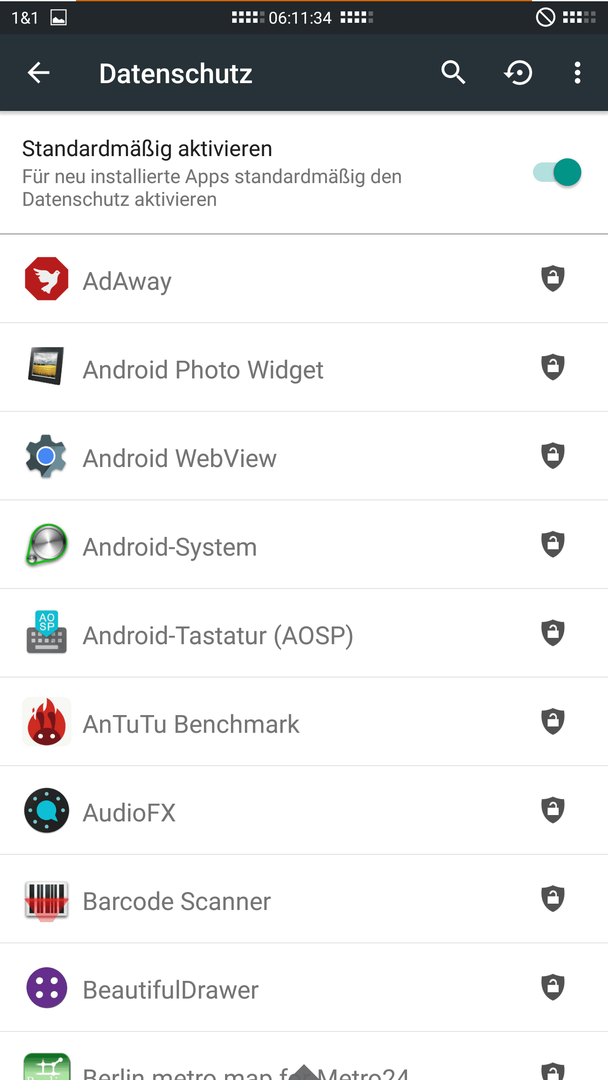Image resolution: width=608 pixels, height=1080 pixels.
Task: Open AdAway privacy settings
Action: [x=304, y=279]
